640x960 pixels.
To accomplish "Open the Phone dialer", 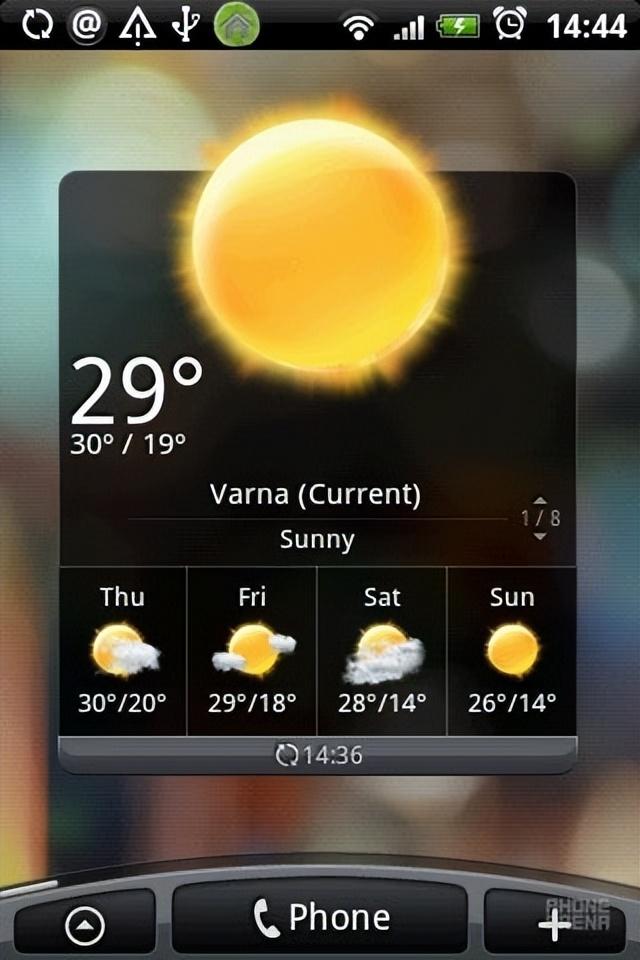I will (x=320, y=918).
